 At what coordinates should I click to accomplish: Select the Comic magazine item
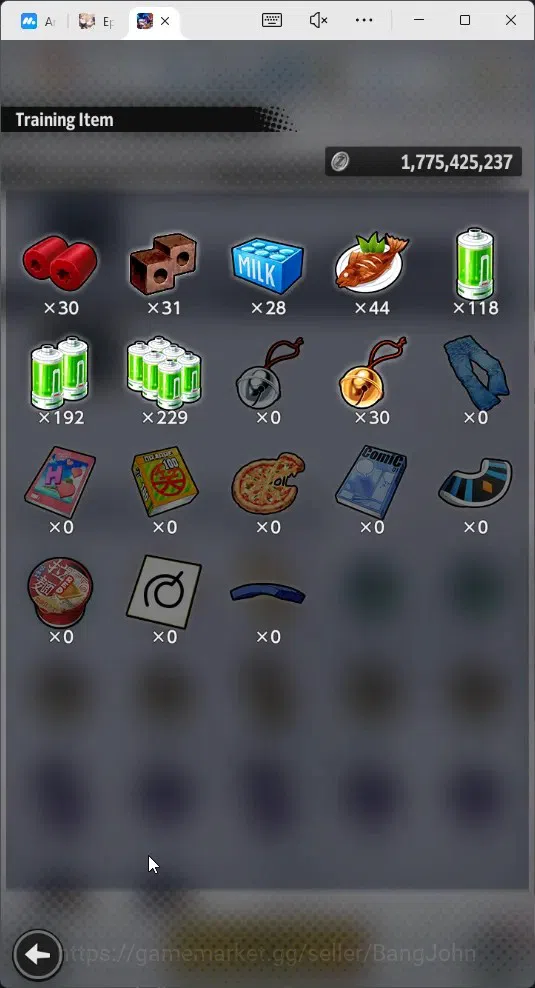click(x=371, y=482)
